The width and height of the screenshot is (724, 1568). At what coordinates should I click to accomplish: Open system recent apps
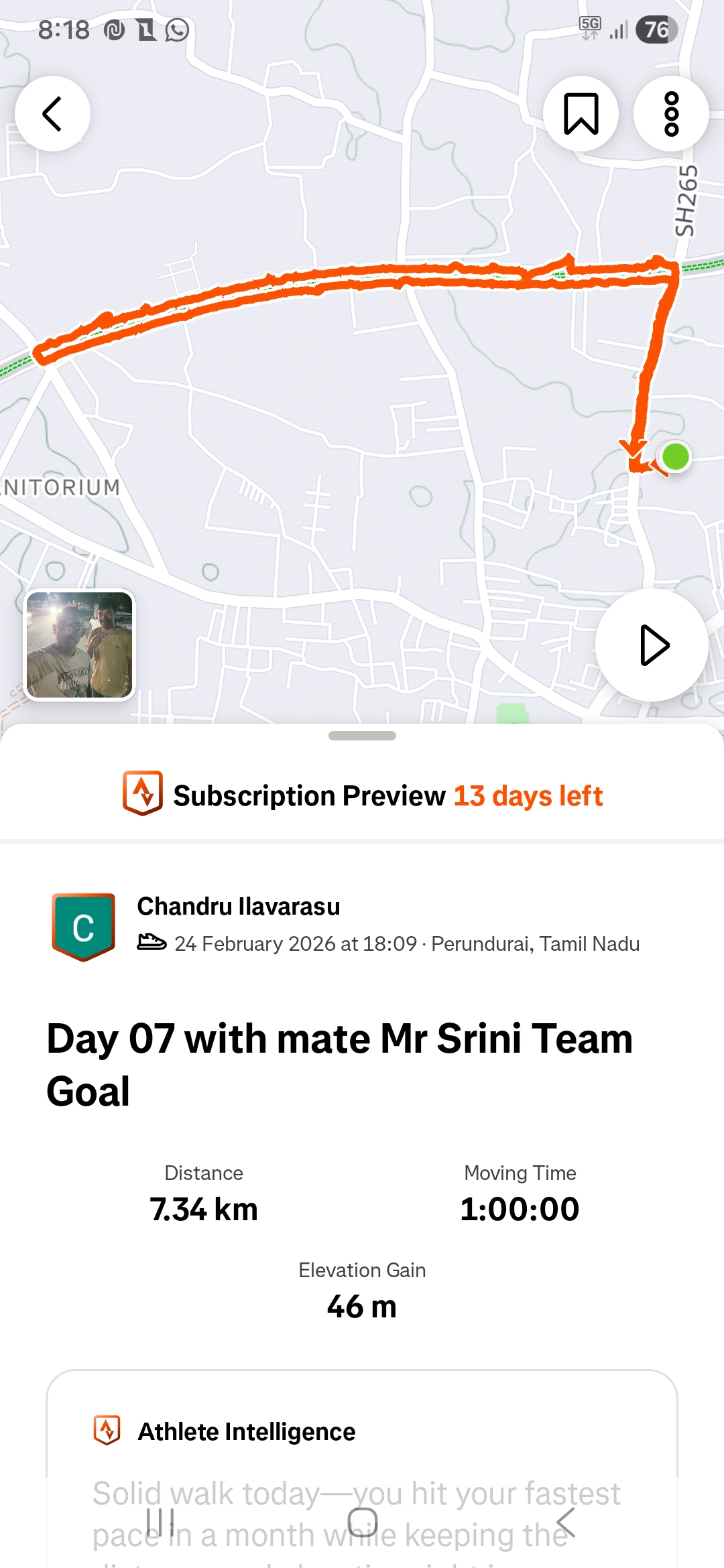[160, 1522]
